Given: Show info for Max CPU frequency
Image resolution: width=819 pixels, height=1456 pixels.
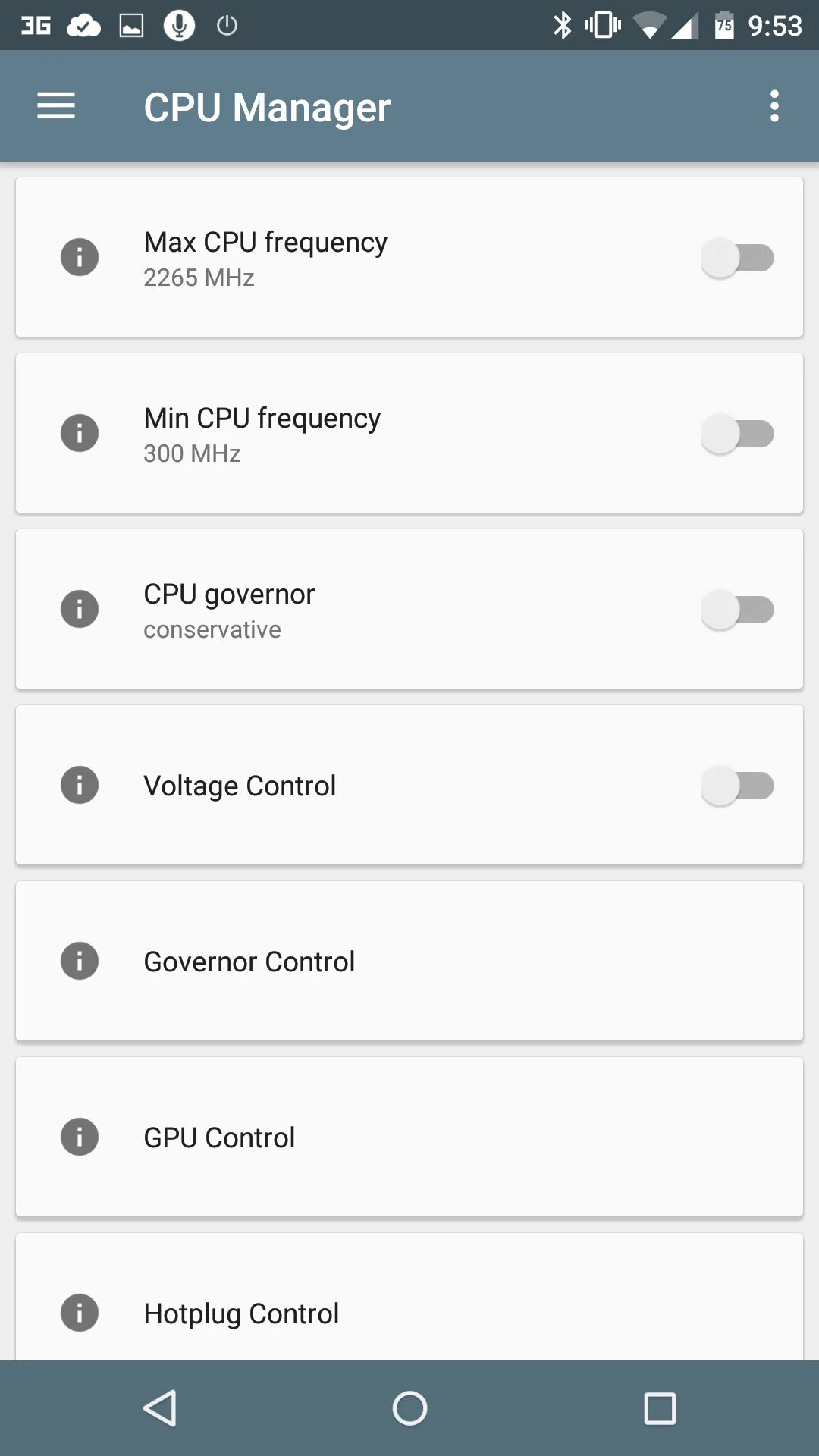Looking at the screenshot, I should click(x=80, y=257).
